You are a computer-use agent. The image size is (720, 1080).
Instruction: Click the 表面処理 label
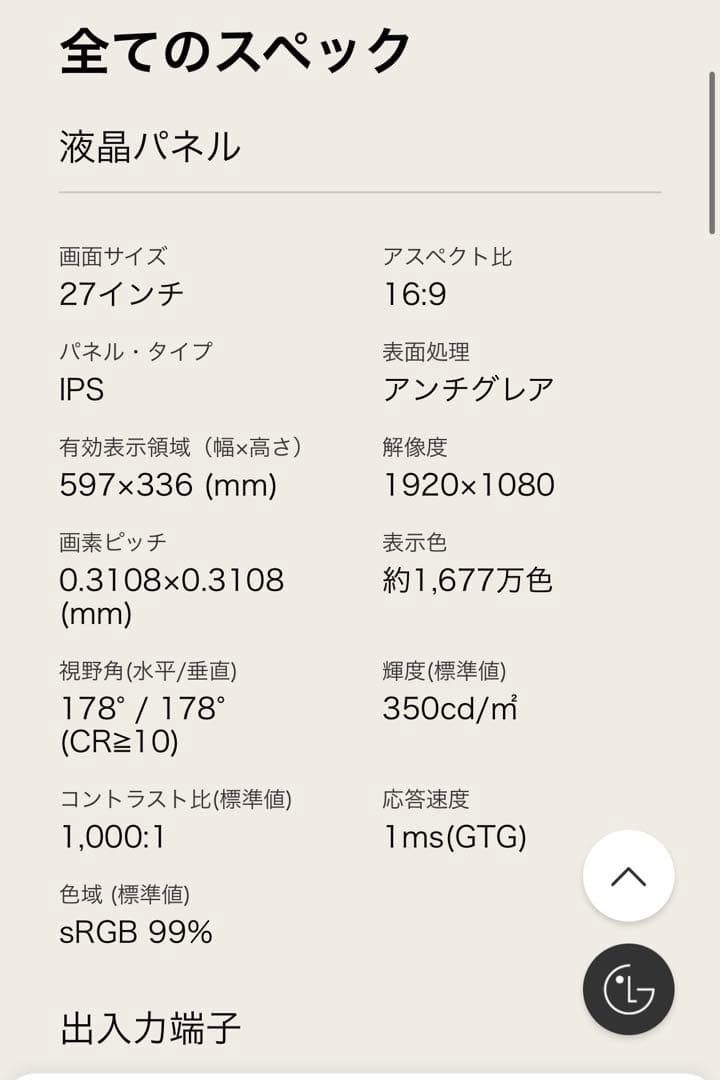(423, 350)
